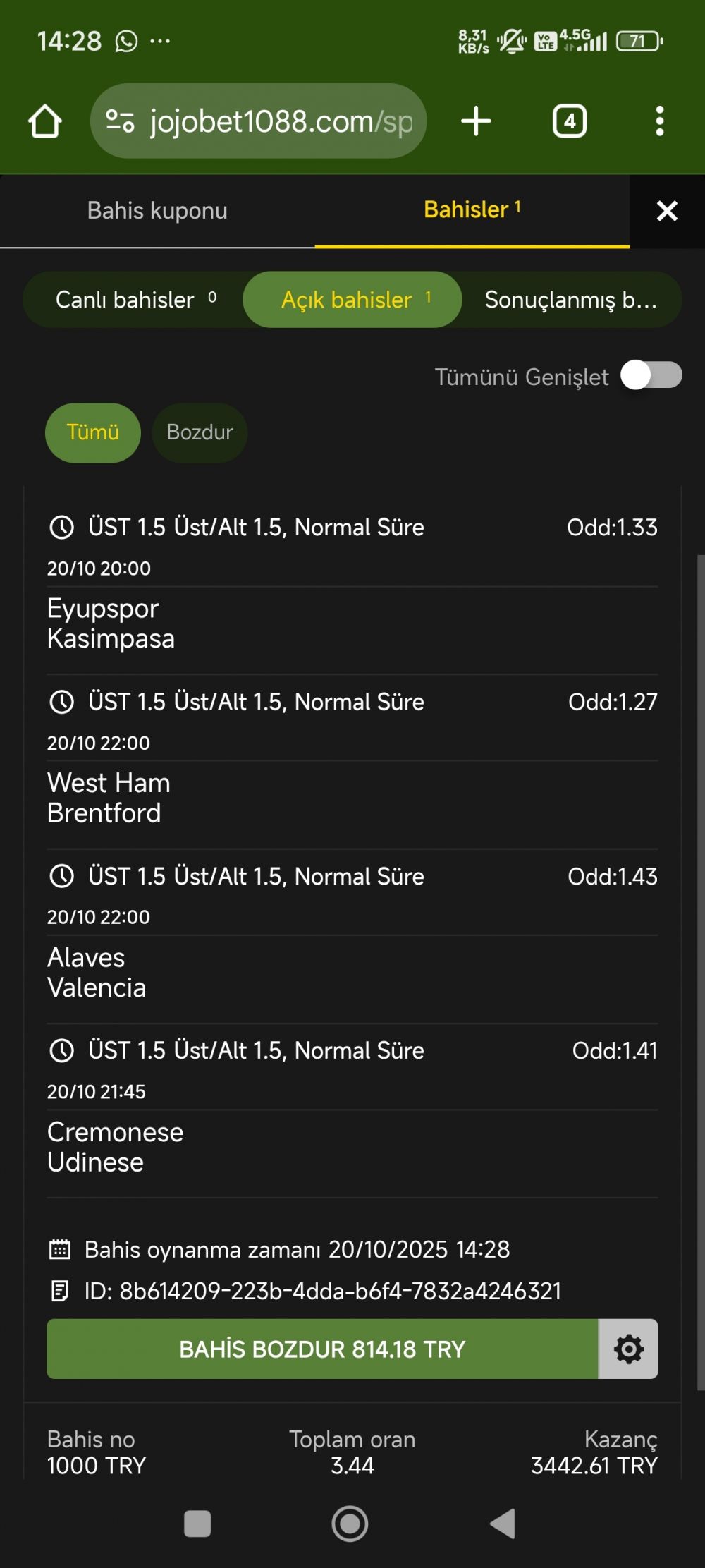Open the tab switcher showing 4 tabs

click(570, 121)
